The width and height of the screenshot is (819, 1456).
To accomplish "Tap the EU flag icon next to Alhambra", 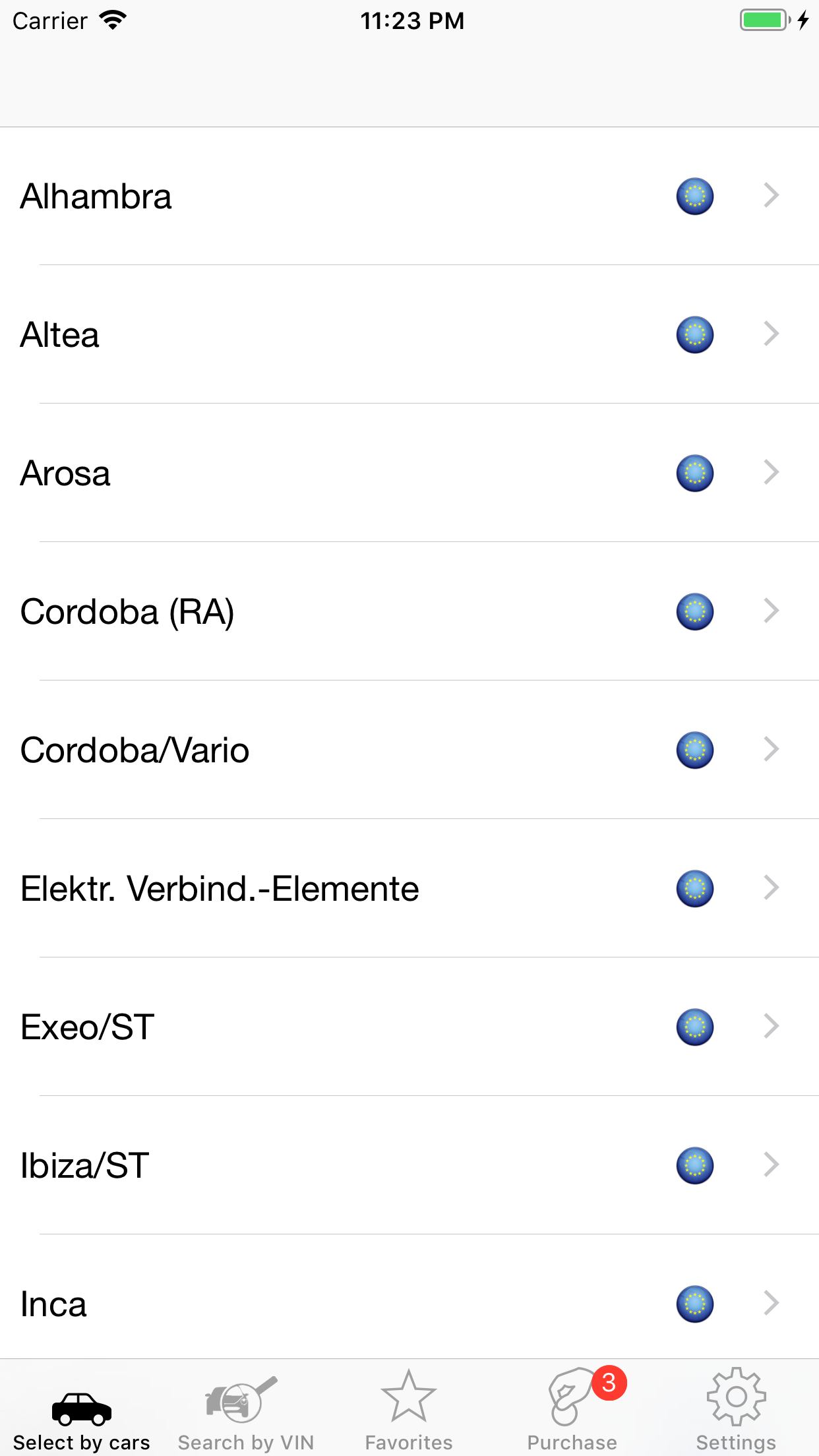I will (694, 195).
